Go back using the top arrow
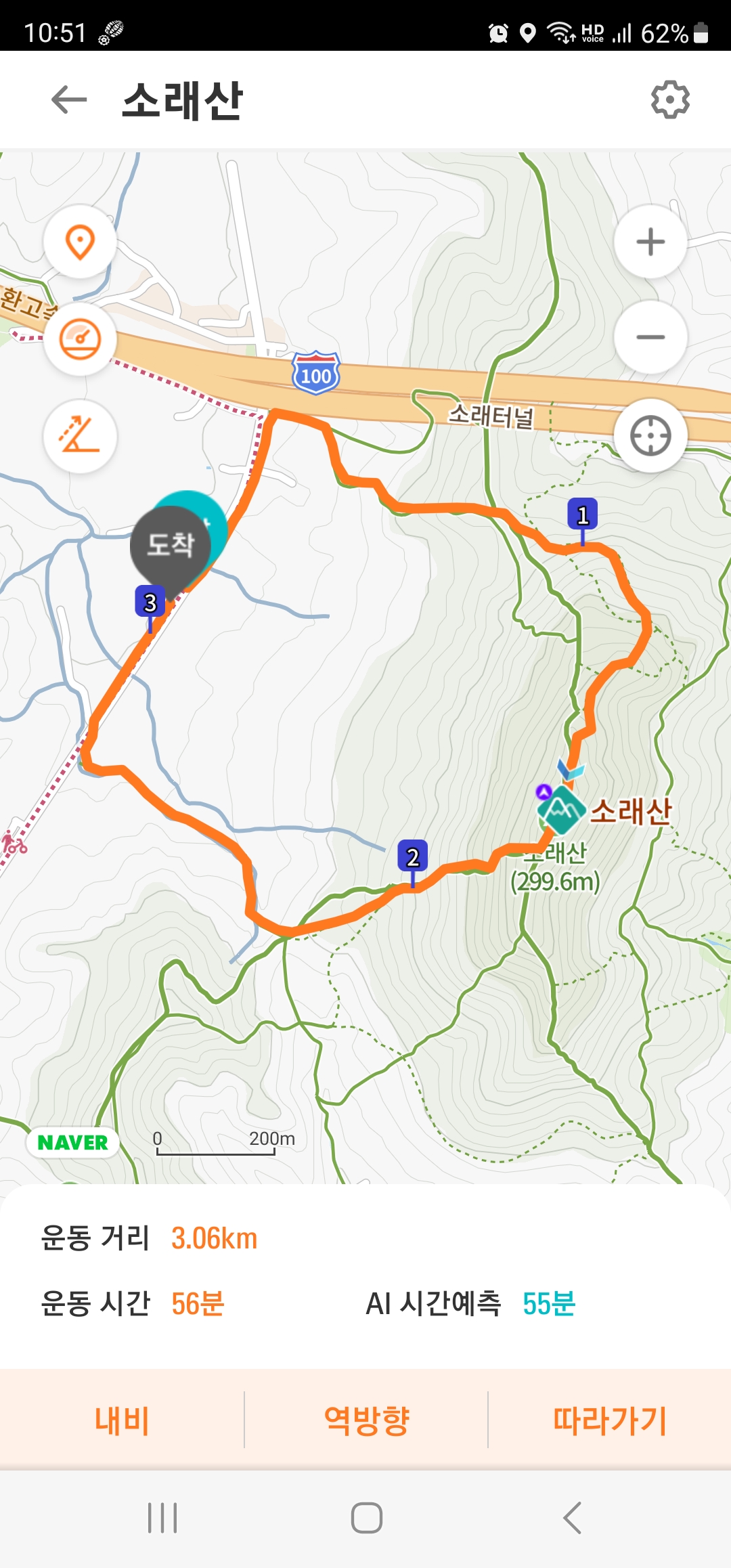 tap(69, 100)
